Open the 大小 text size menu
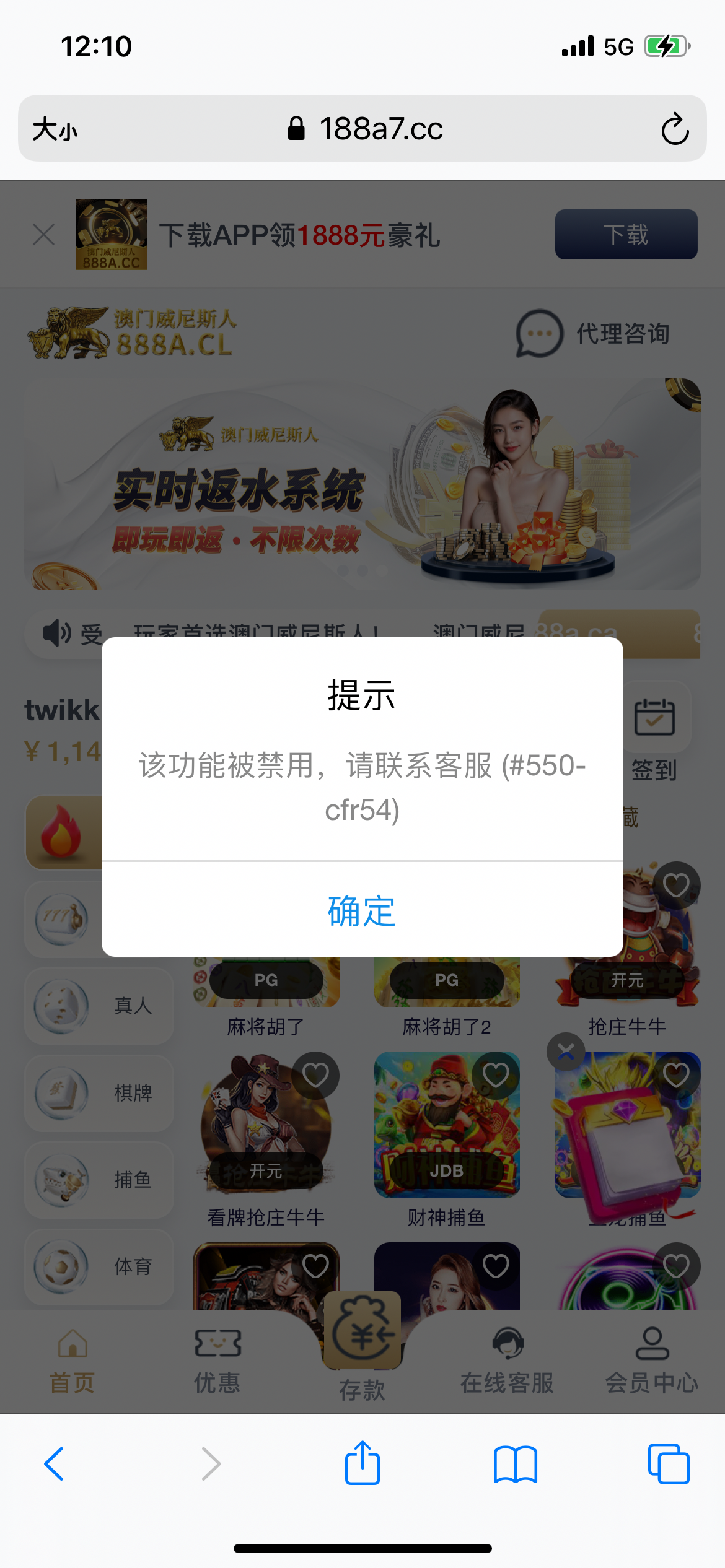The width and height of the screenshot is (725, 1568). pos(55,128)
